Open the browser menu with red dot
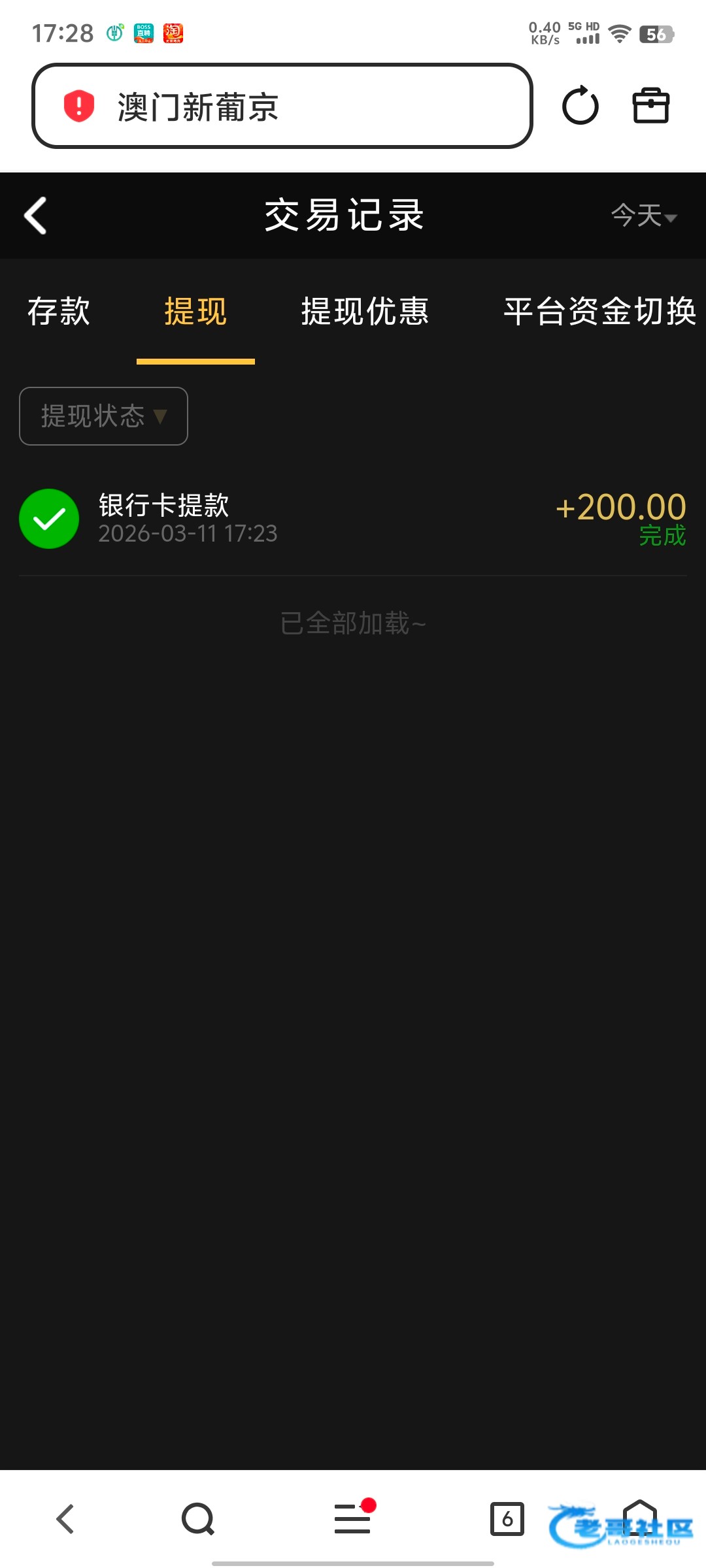Viewport: 706px width, 1568px height. point(353,1519)
